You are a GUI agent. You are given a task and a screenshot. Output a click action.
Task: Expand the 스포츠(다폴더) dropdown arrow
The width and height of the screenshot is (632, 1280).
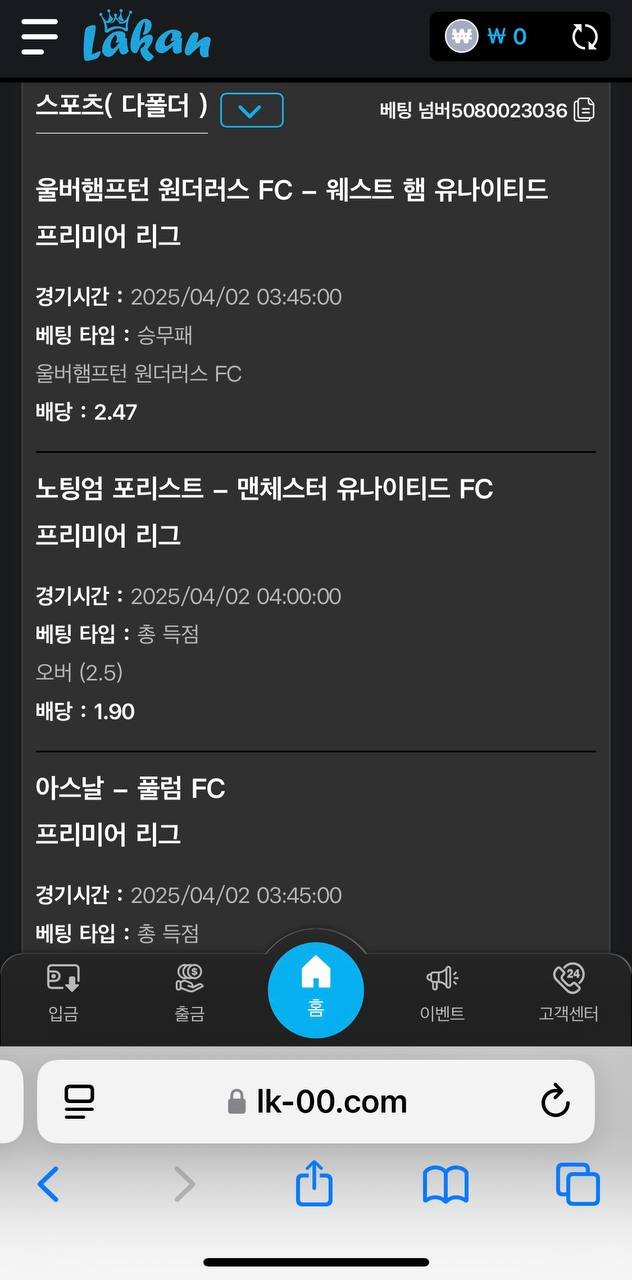tap(251, 110)
